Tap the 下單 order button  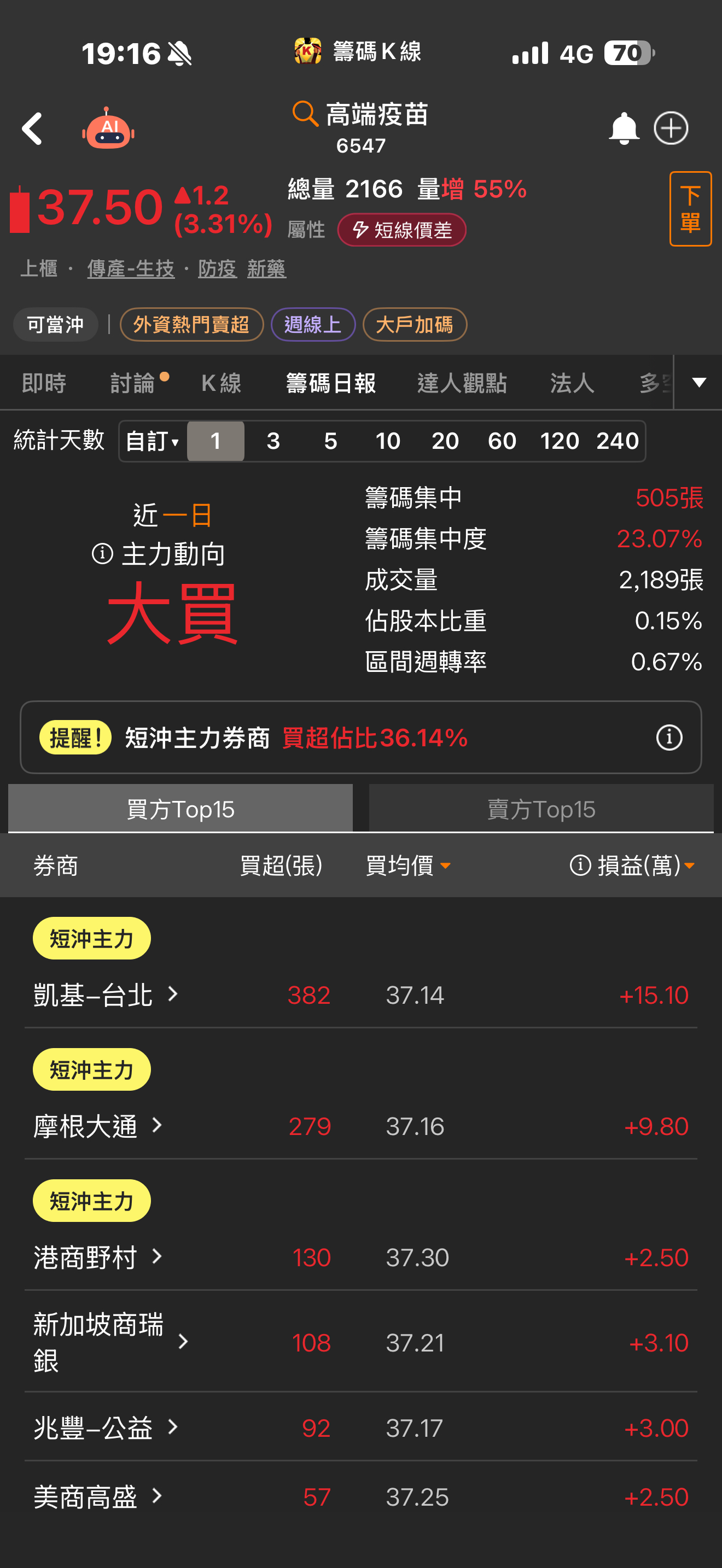click(690, 209)
